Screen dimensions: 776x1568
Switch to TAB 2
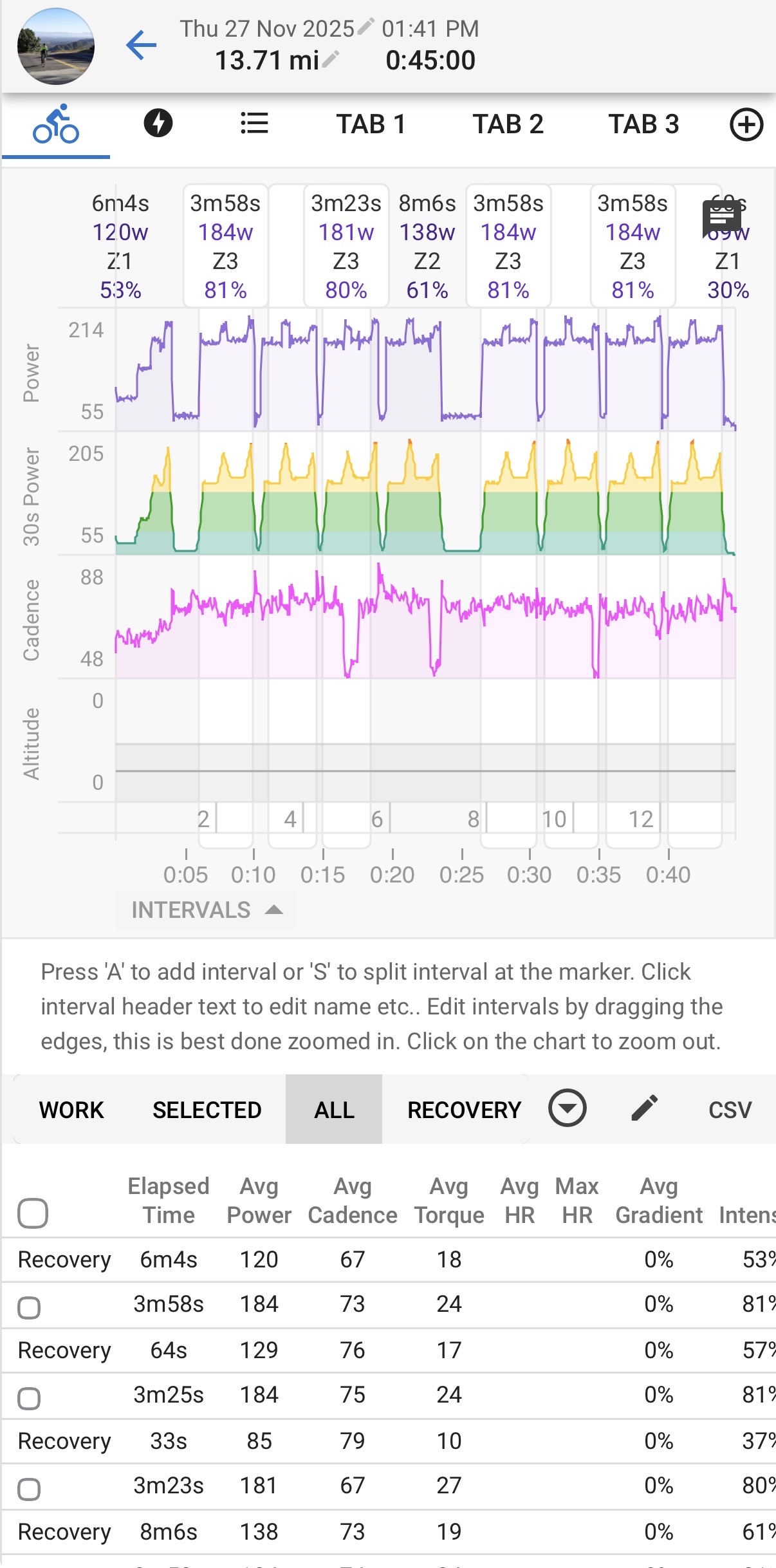[x=508, y=124]
